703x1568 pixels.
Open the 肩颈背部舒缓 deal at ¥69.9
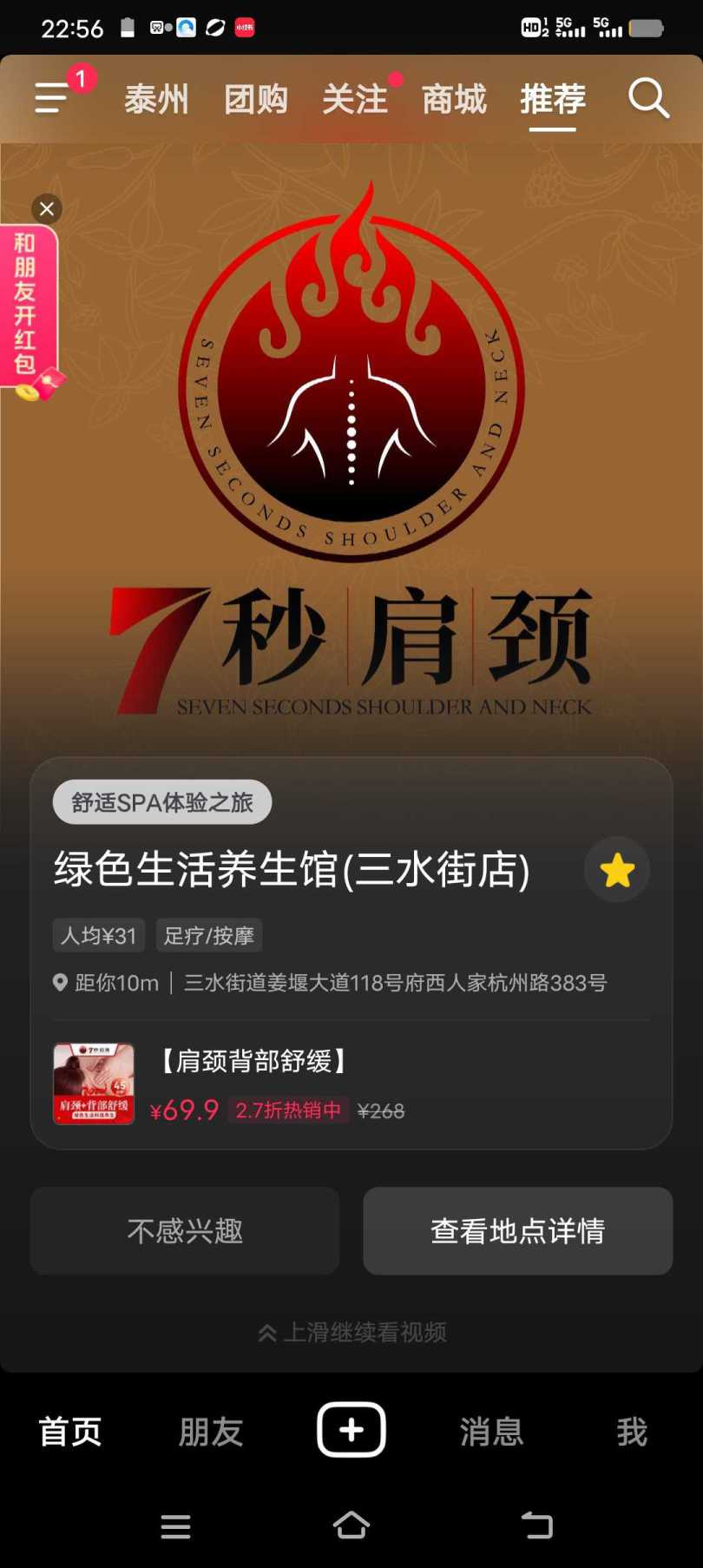tap(278, 1084)
